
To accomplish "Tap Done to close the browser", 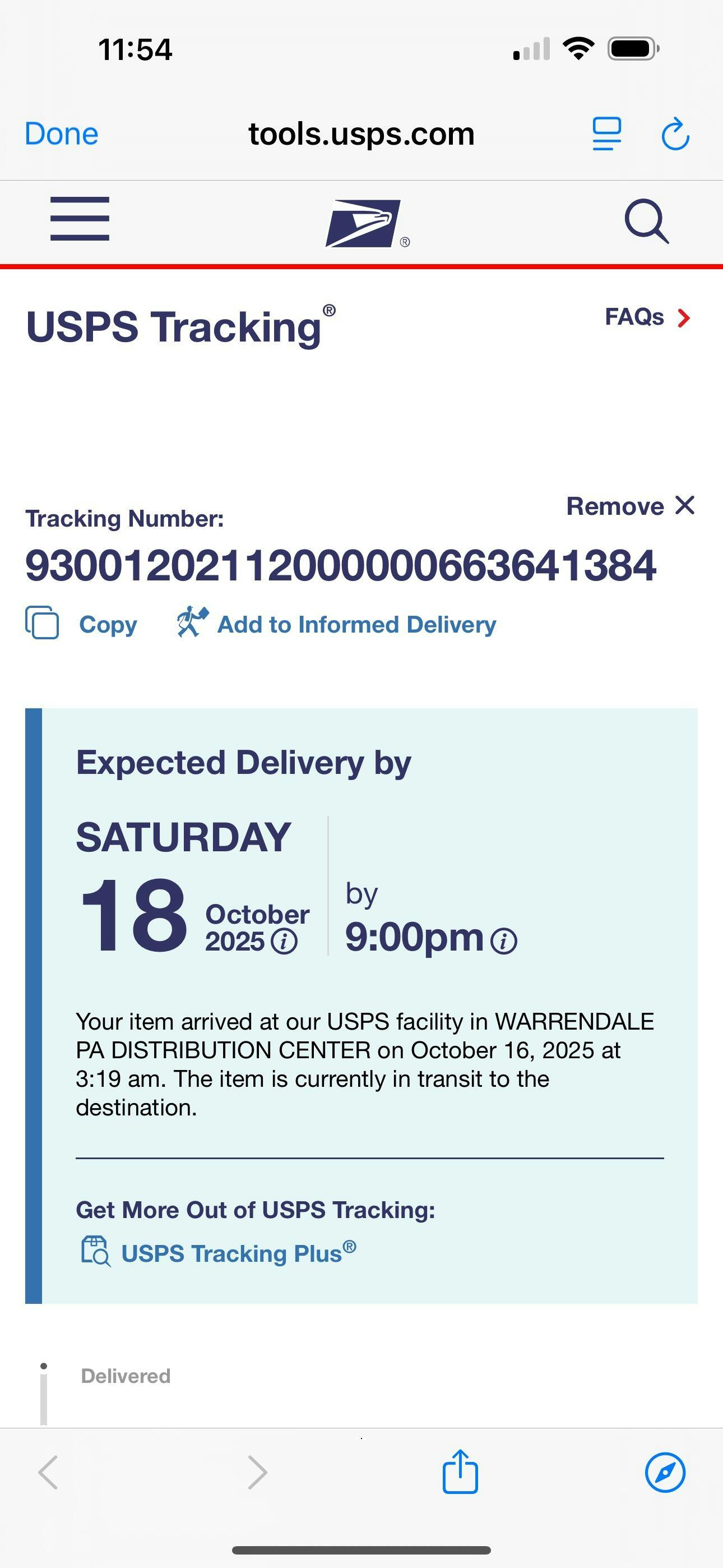I will click(x=62, y=134).
